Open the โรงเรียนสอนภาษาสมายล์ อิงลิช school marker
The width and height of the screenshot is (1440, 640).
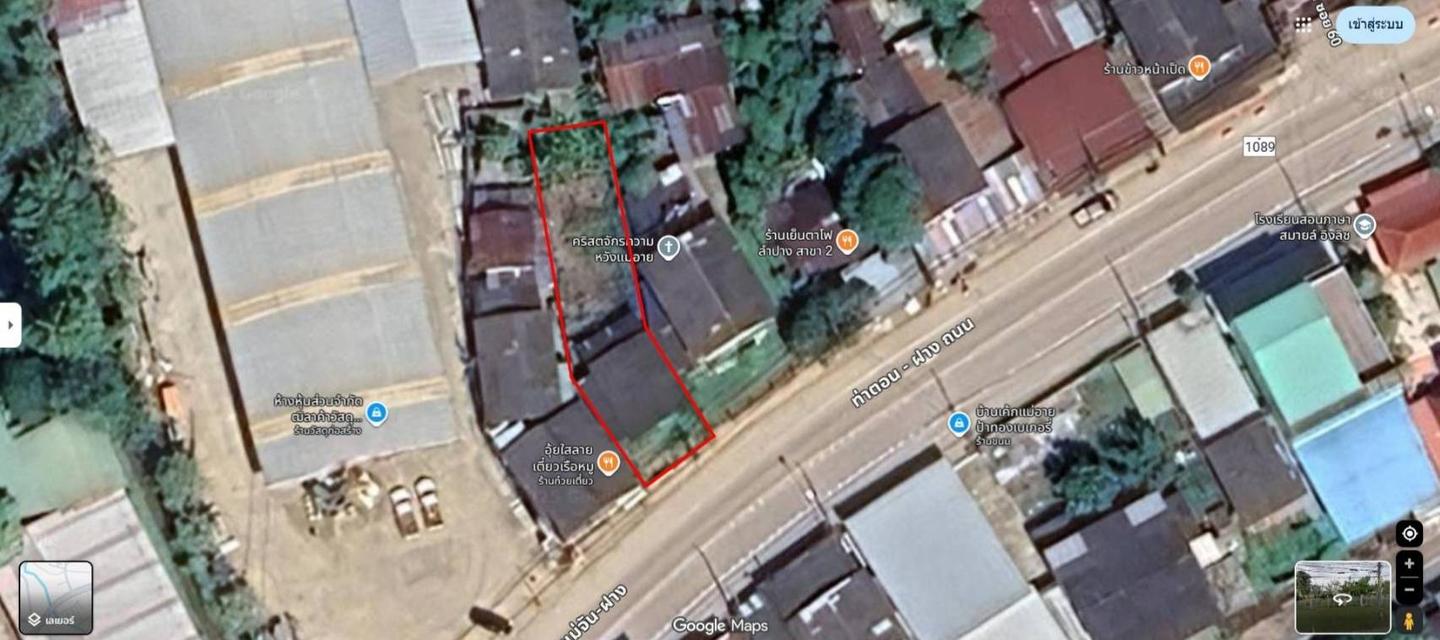(1366, 225)
